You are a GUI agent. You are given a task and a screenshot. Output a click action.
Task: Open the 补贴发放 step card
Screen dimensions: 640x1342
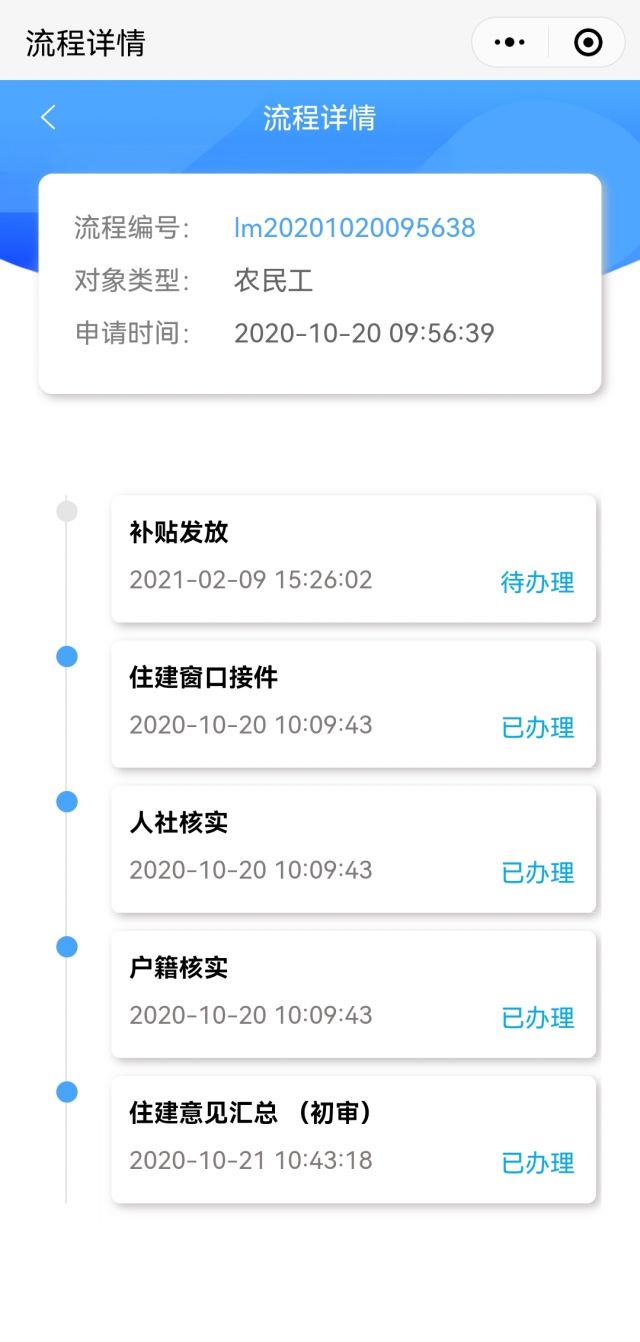pos(353,558)
